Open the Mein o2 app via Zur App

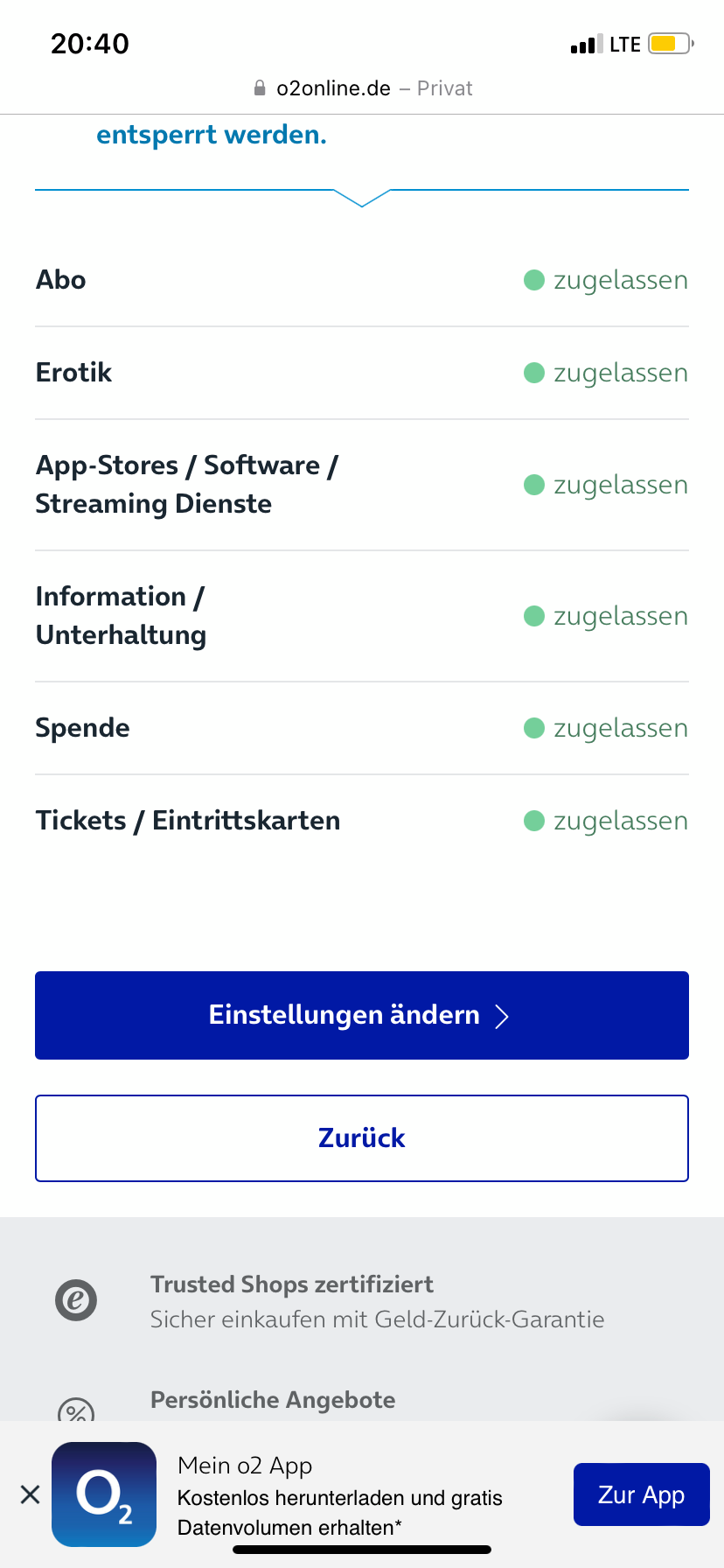641,1494
